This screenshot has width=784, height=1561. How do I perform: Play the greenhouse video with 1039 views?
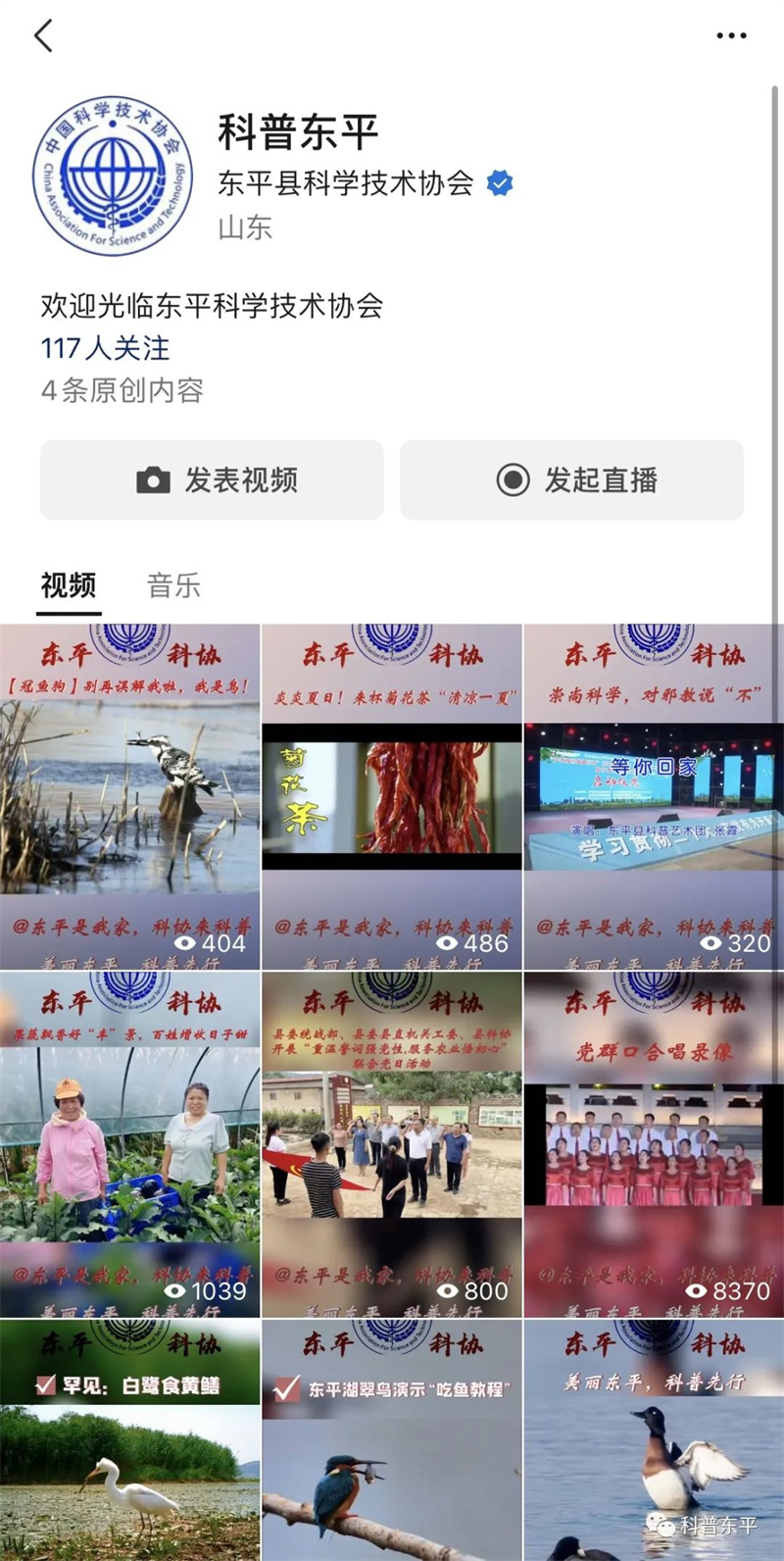point(129,1144)
